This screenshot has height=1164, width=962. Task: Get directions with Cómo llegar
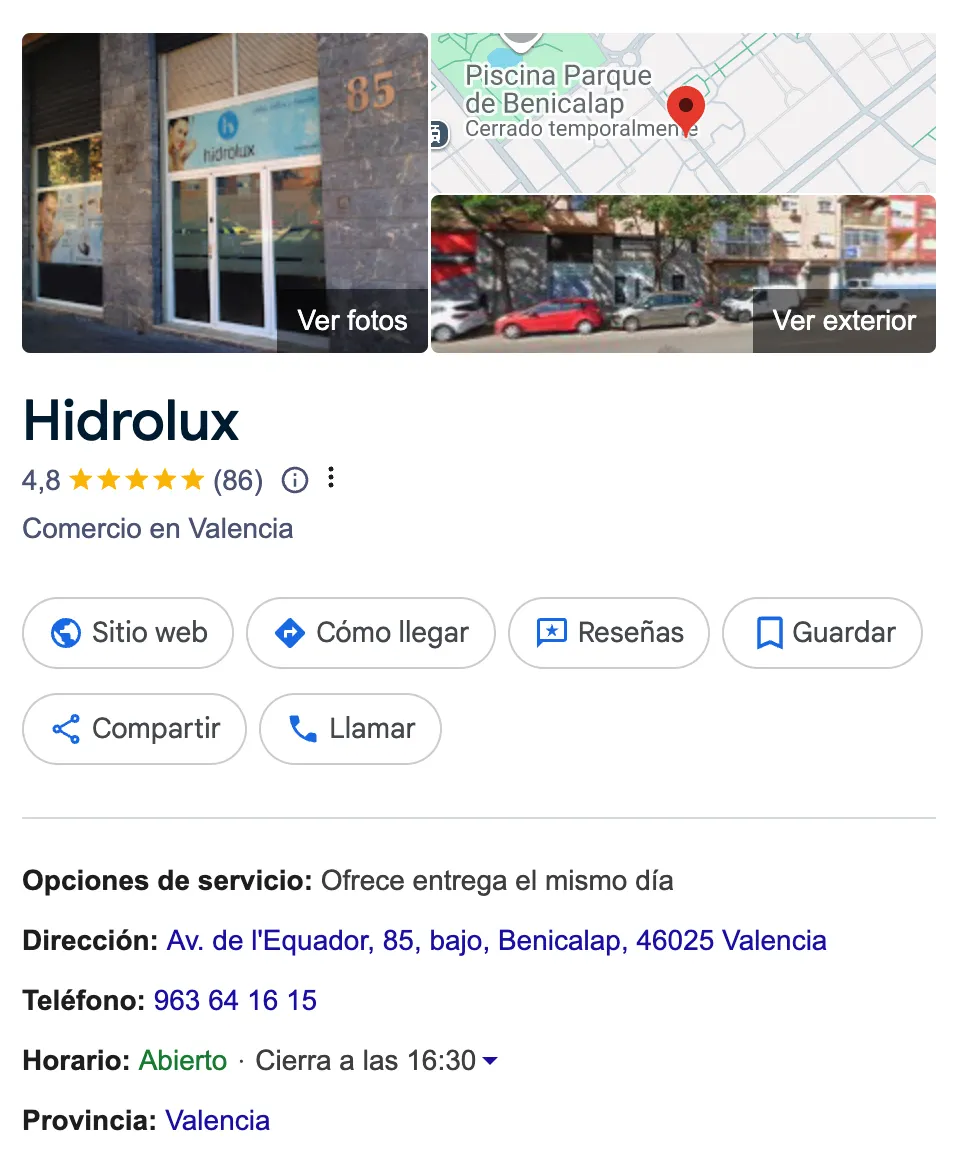(371, 633)
